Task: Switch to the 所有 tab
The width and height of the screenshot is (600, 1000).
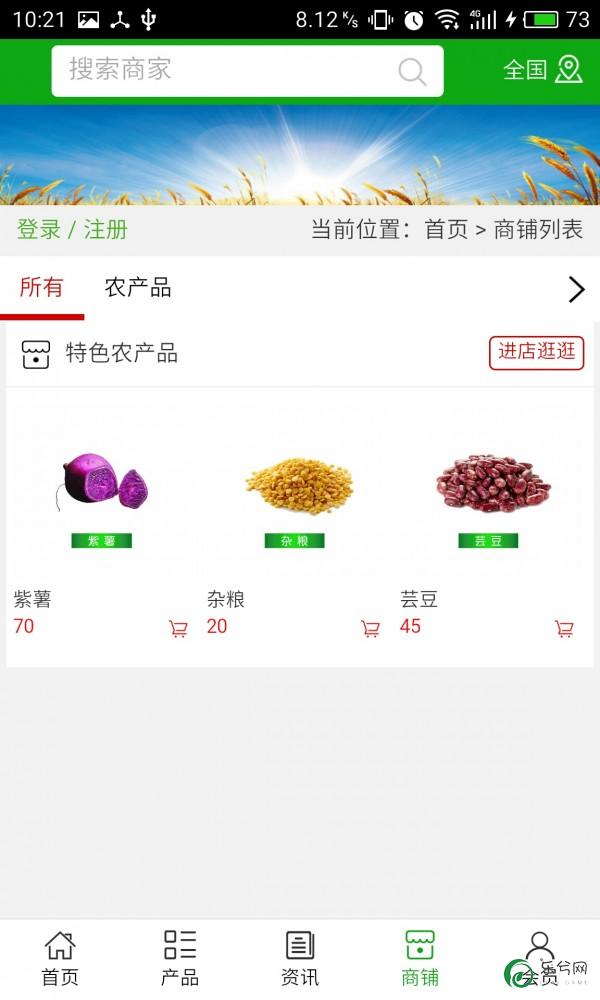Action: 41,288
